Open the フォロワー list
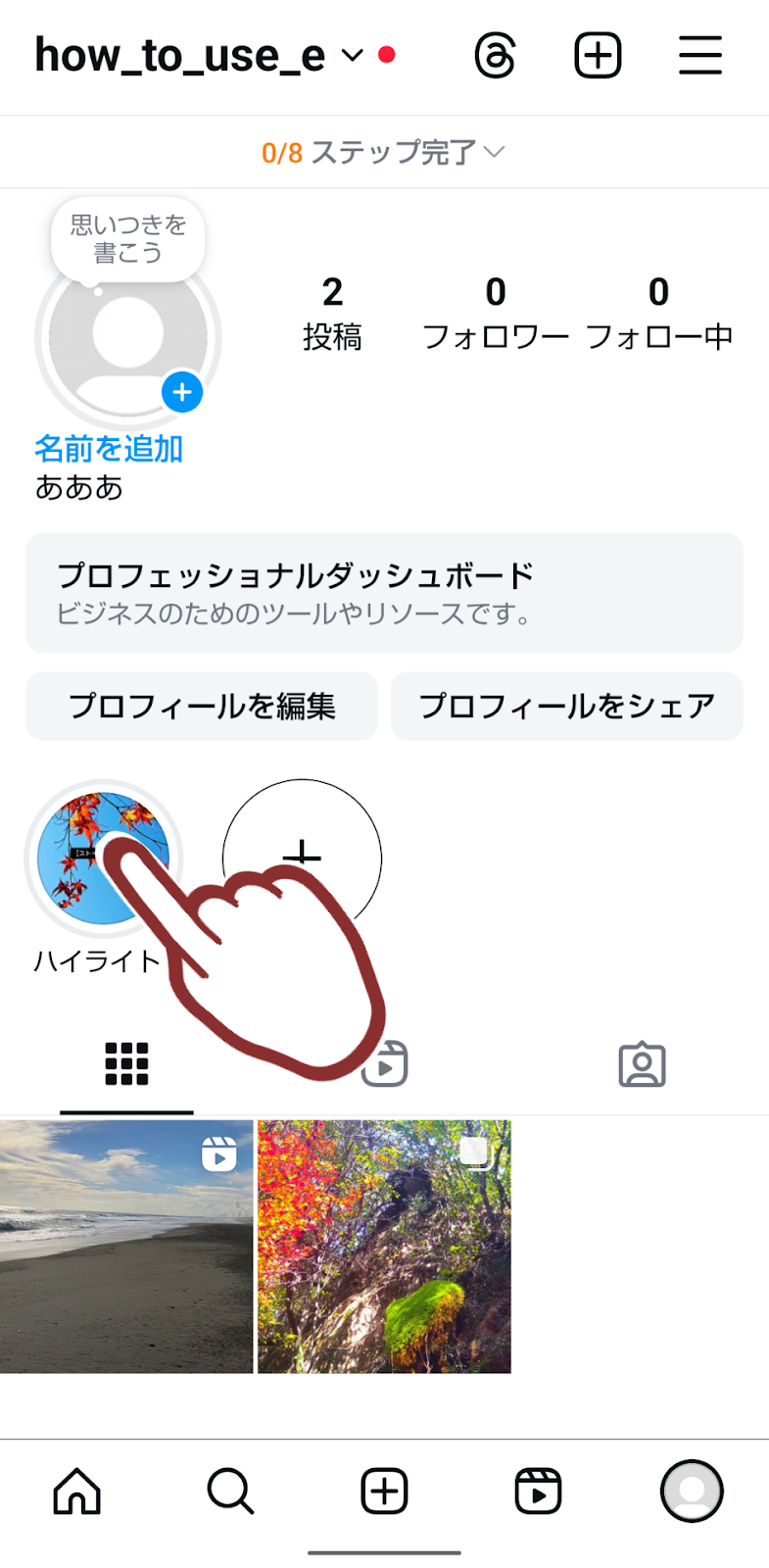This screenshot has width=769, height=1568. pos(496,314)
